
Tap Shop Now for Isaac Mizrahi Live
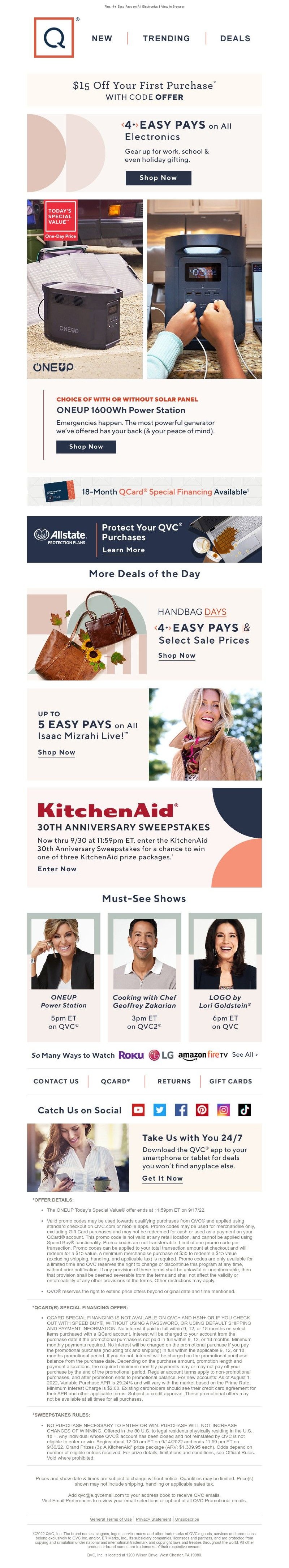57,752
